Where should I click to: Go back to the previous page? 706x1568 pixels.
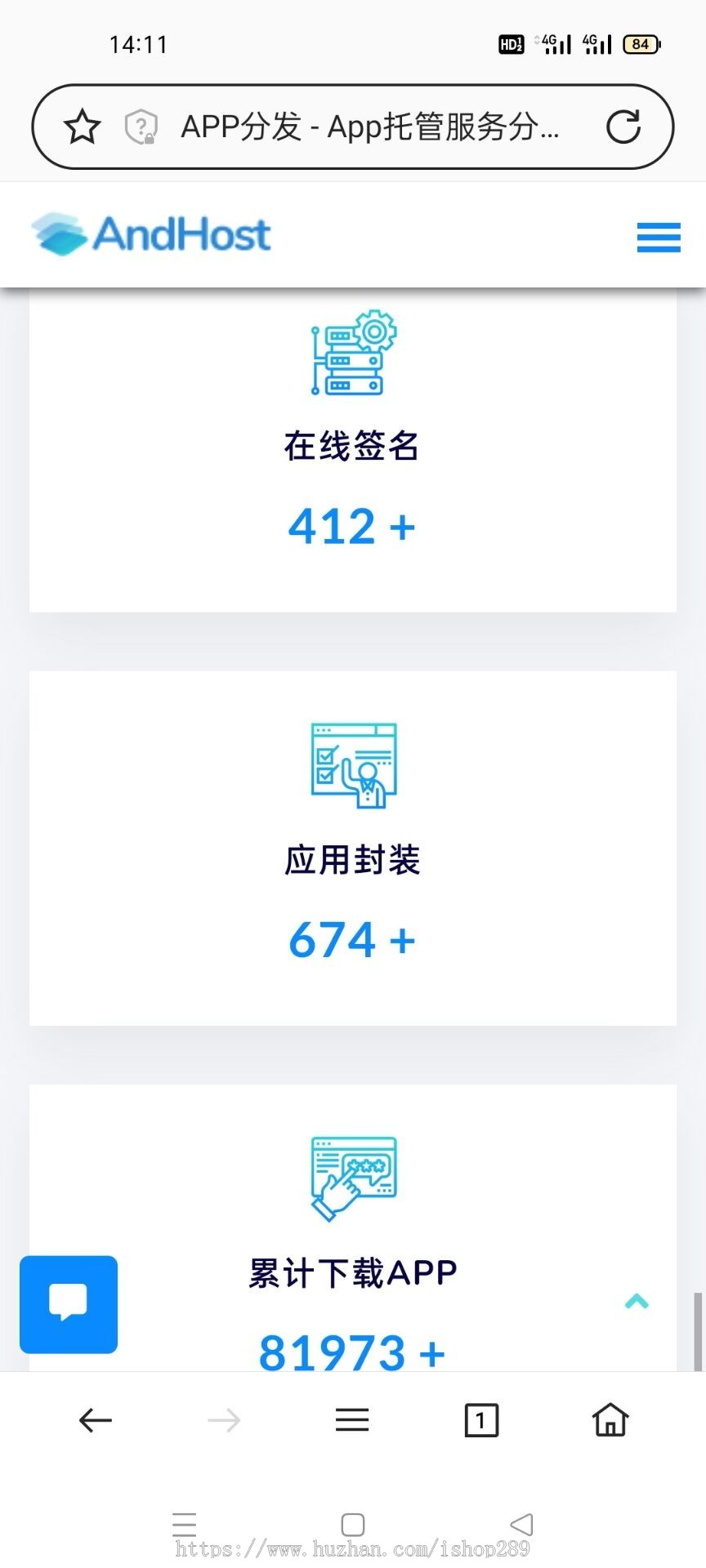click(x=95, y=1421)
